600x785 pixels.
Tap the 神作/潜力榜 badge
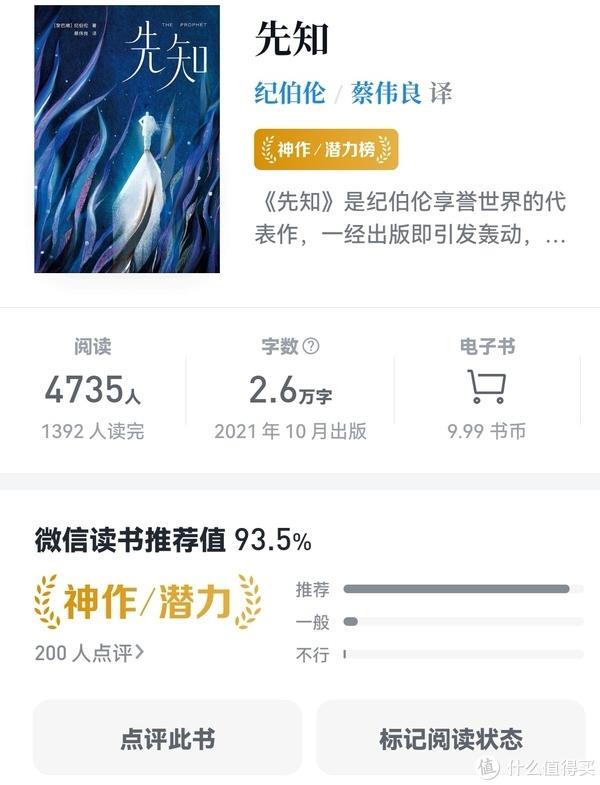pyautogui.click(x=326, y=150)
